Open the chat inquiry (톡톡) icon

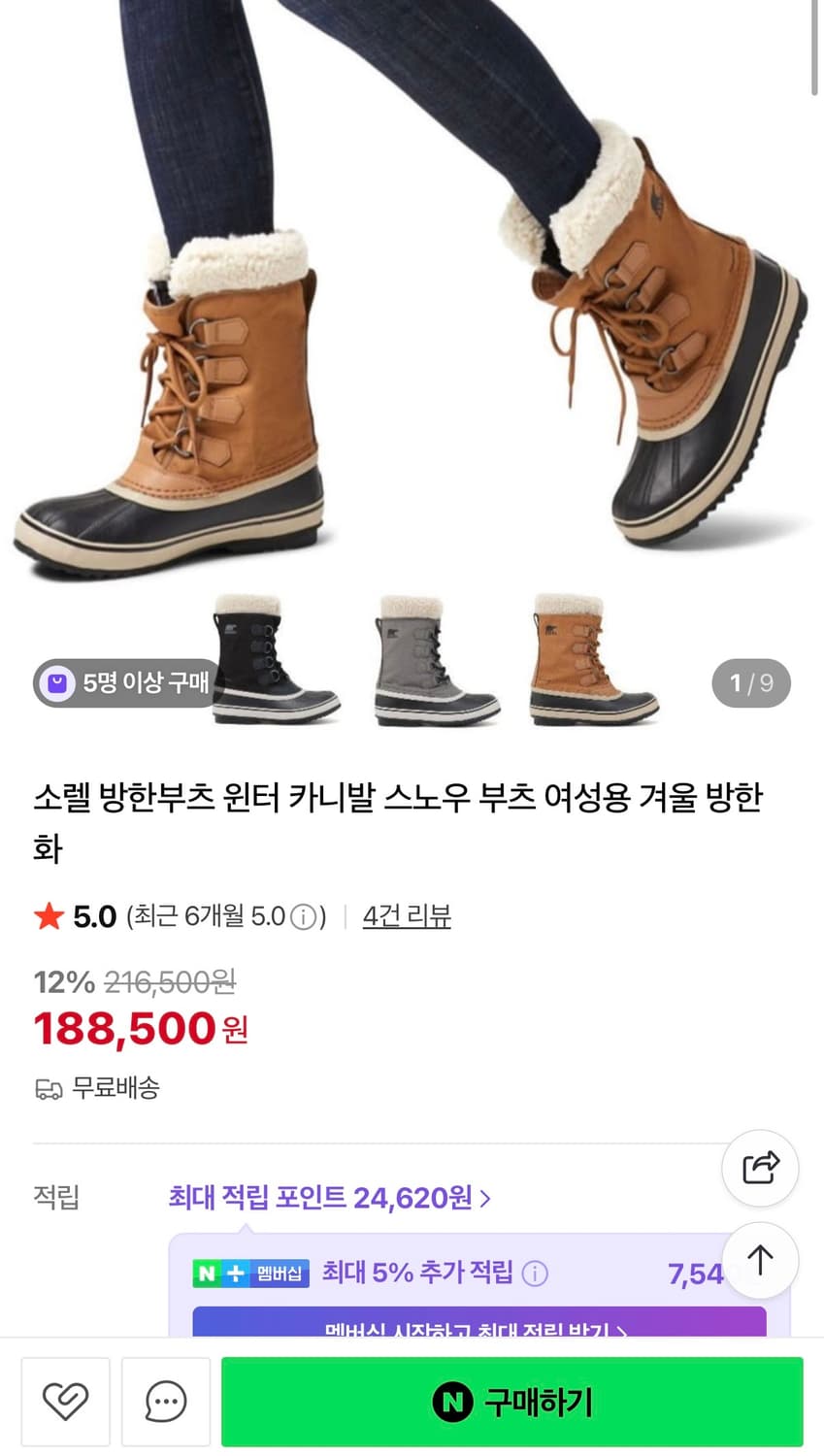point(165,1401)
